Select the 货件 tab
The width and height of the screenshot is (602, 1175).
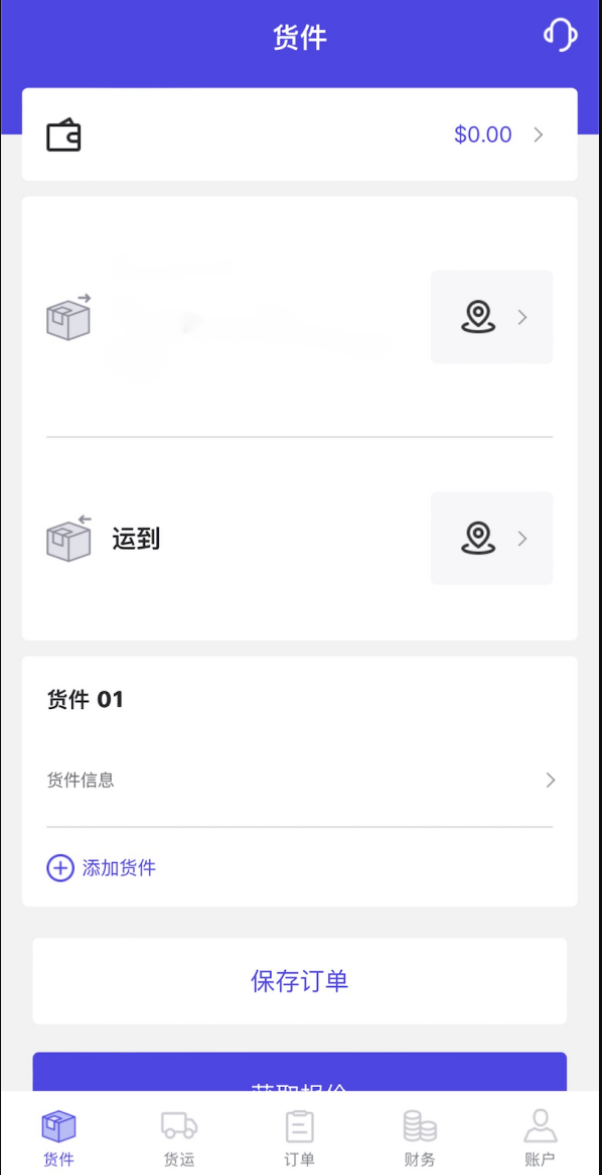click(58, 1137)
